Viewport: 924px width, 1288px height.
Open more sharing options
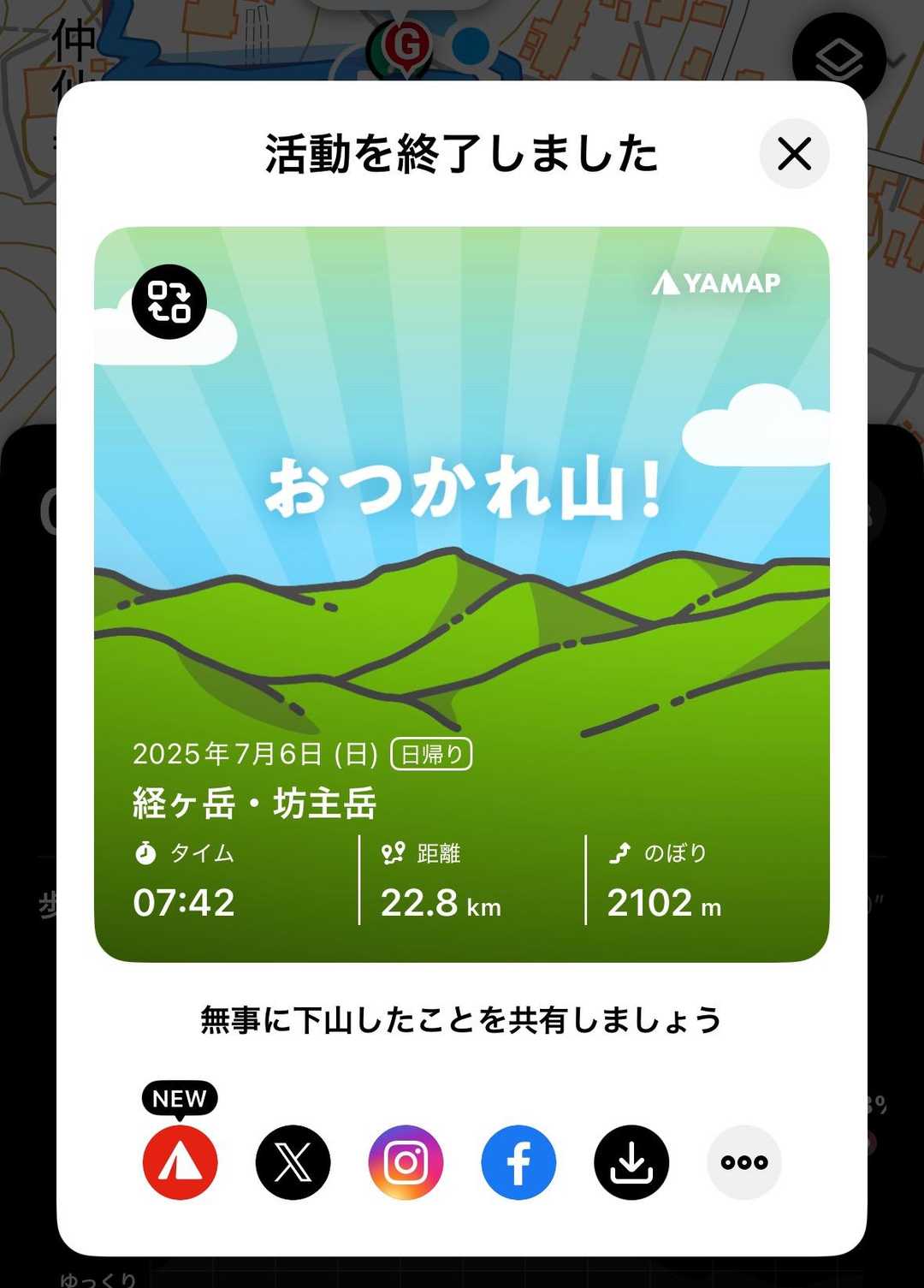click(x=743, y=1161)
